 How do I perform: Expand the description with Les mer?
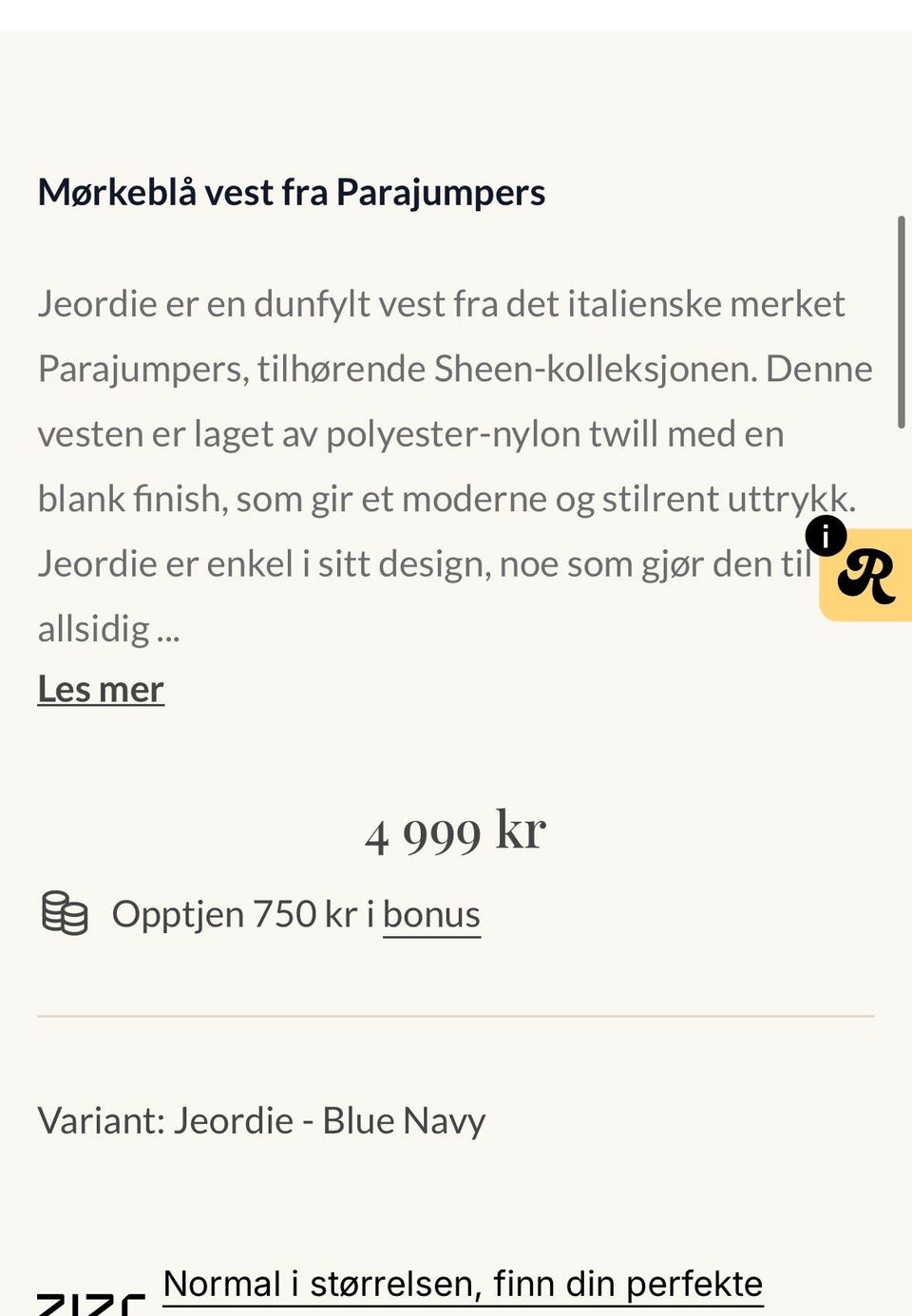pyautogui.click(x=101, y=688)
